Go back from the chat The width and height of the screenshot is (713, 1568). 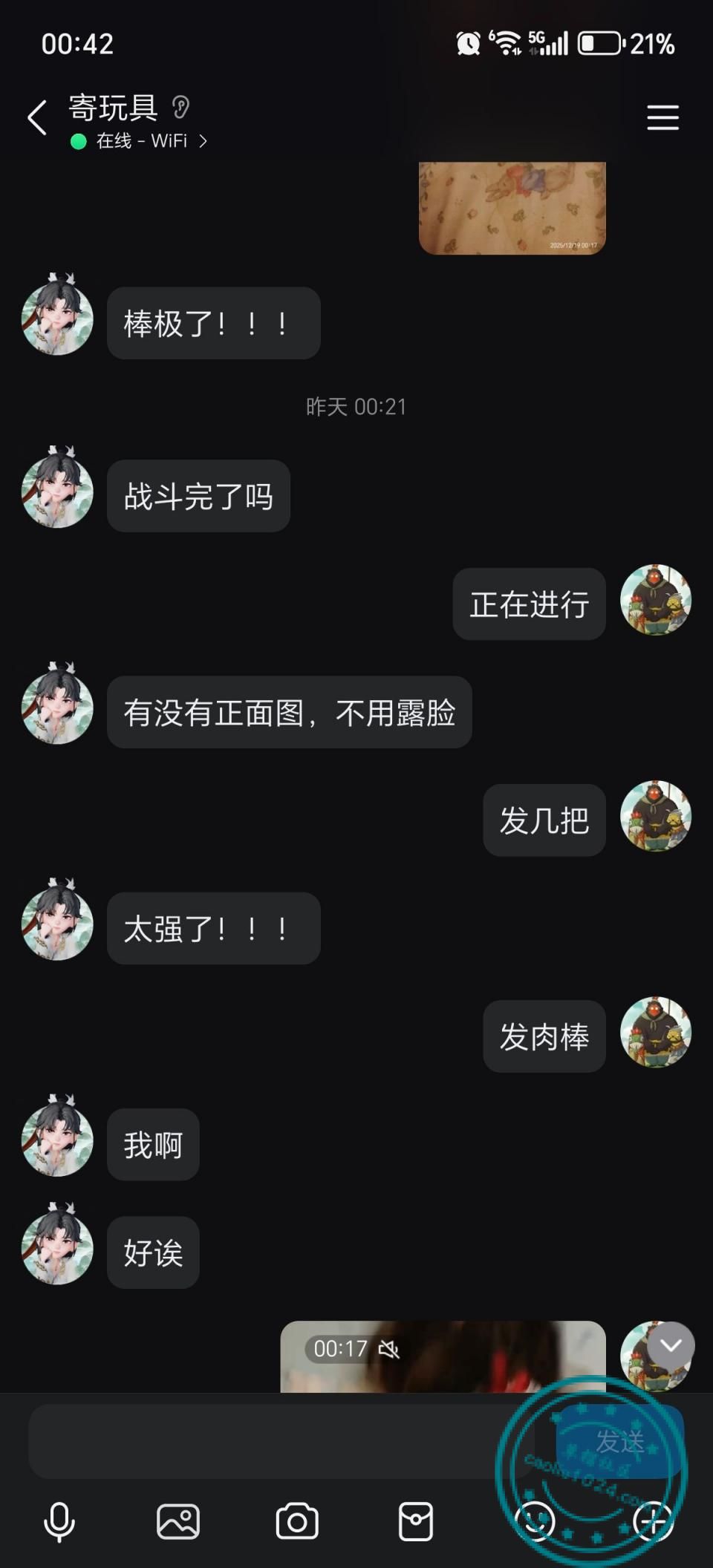coord(37,118)
